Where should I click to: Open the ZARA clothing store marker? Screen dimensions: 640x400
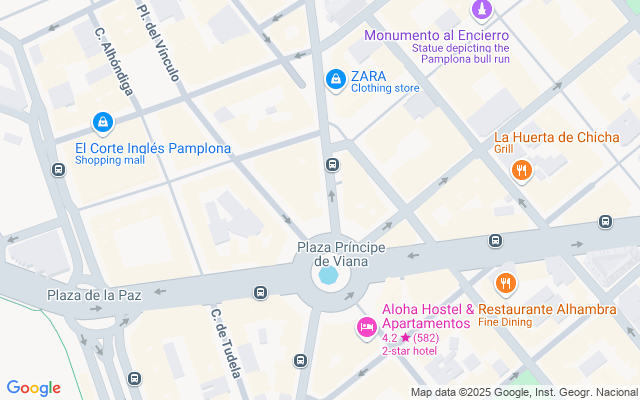coord(335,78)
